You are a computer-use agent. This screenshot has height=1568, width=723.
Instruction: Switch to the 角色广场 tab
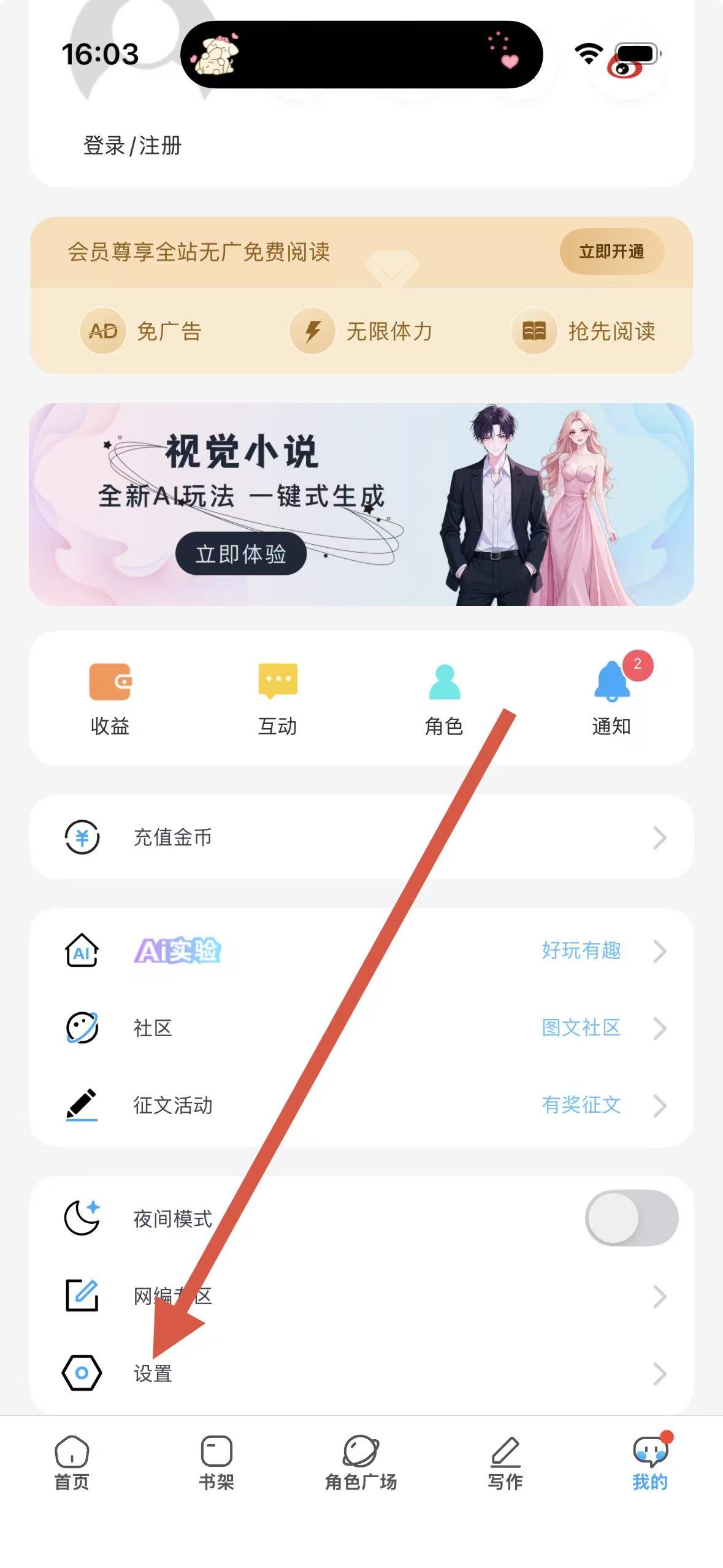coord(361,1463)
